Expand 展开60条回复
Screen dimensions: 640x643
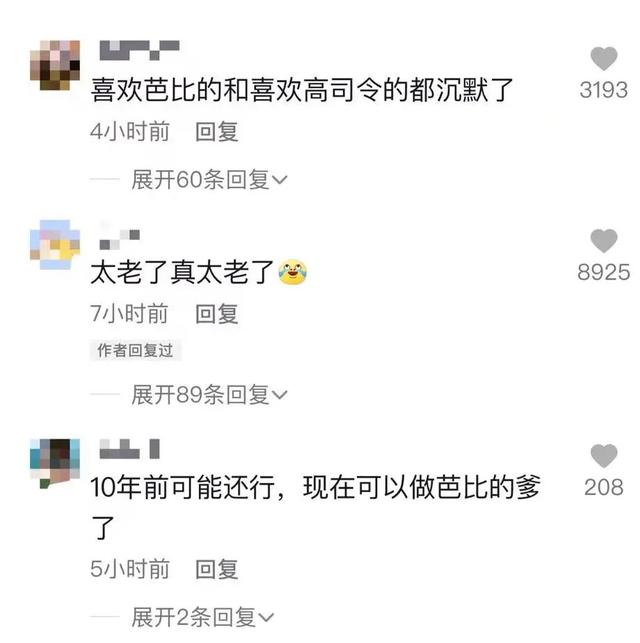tap(209, 180)
